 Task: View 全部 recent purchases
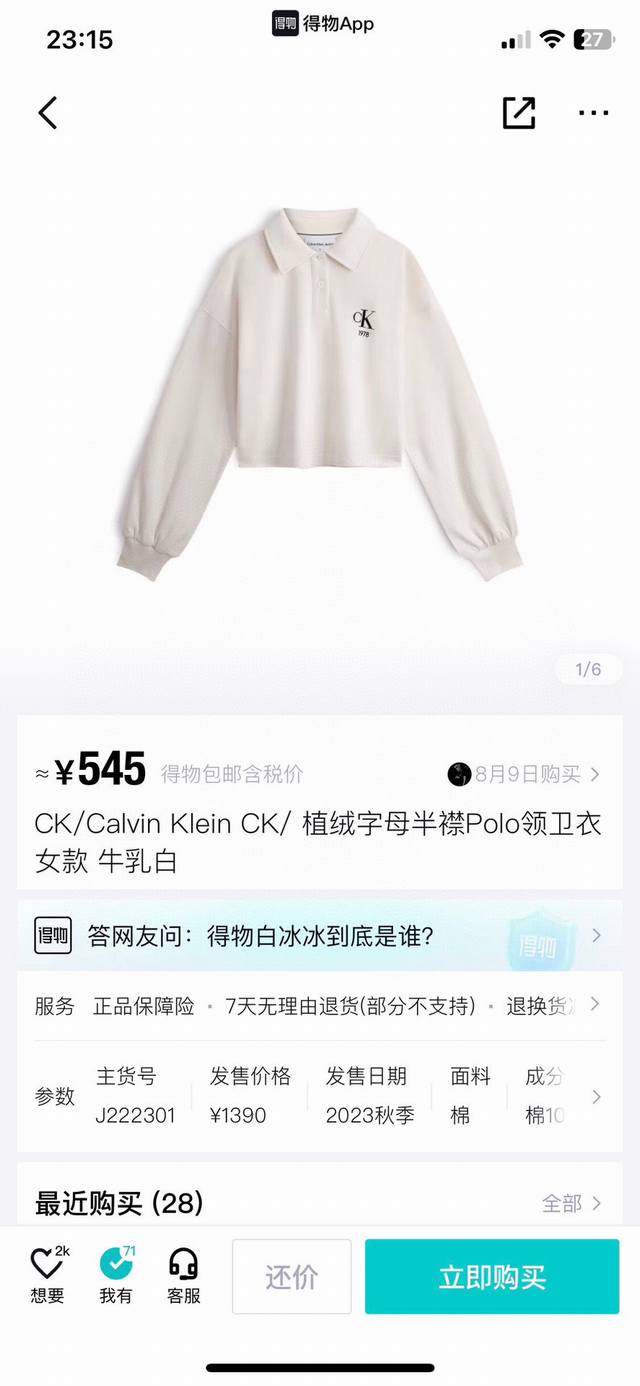pos(572,1203)
